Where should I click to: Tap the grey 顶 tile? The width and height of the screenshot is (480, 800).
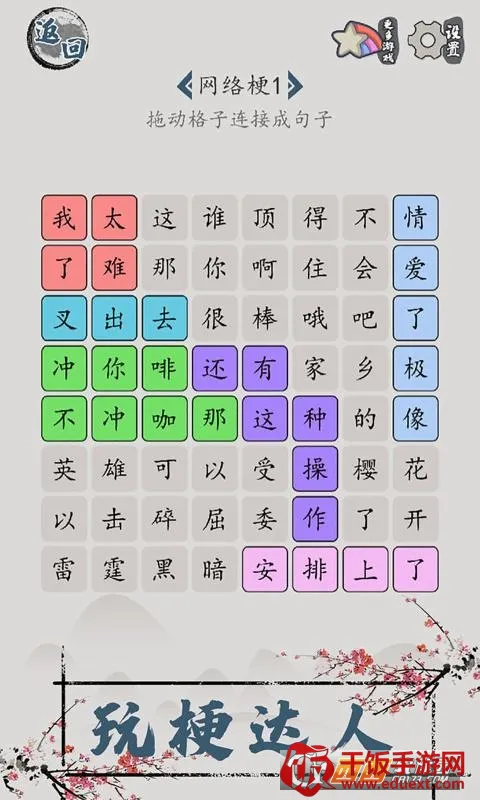[x=265, y=218]
